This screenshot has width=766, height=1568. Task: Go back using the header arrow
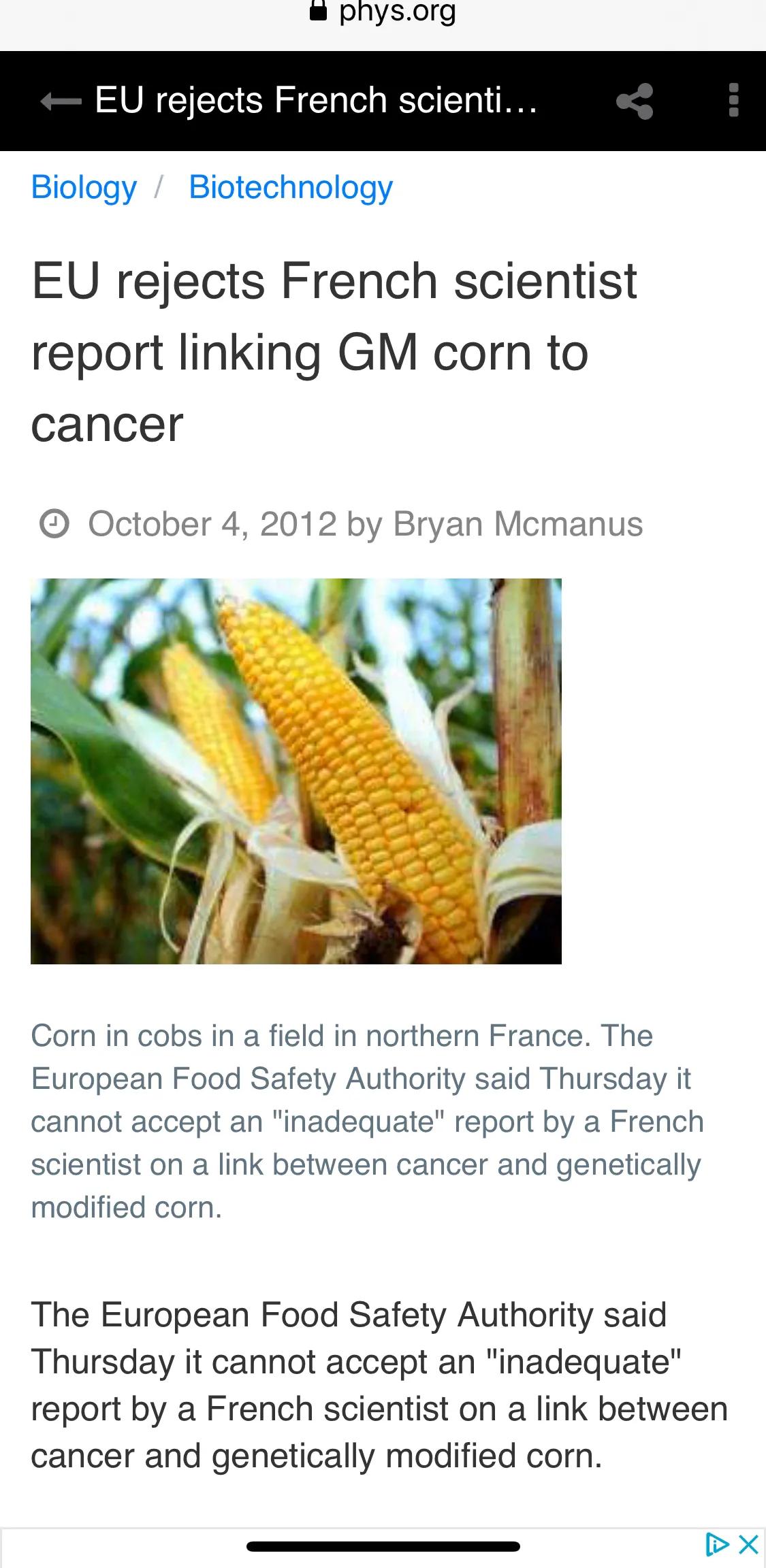[x=61, y=101]
